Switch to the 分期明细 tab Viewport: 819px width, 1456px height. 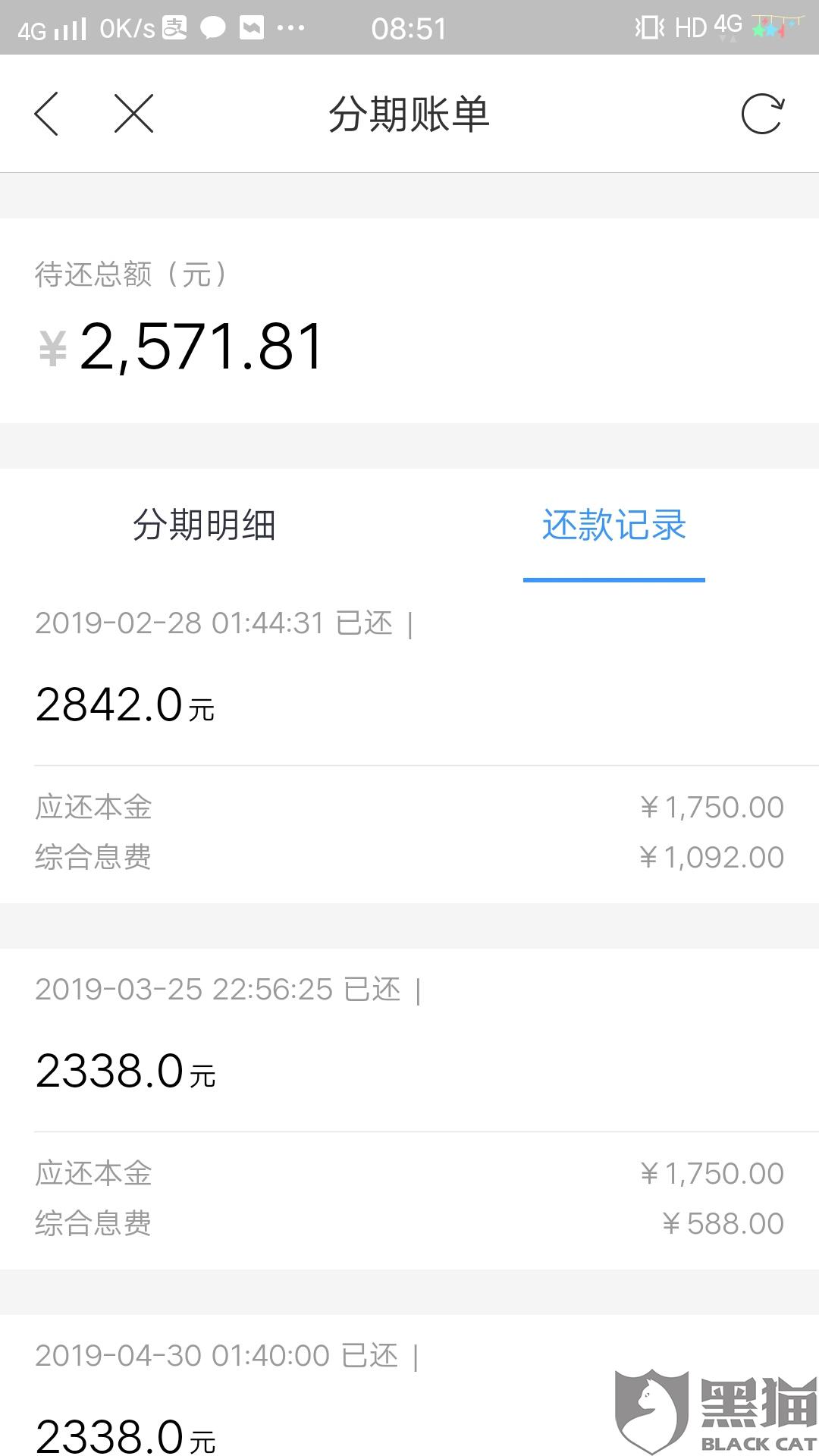[204, 525]
